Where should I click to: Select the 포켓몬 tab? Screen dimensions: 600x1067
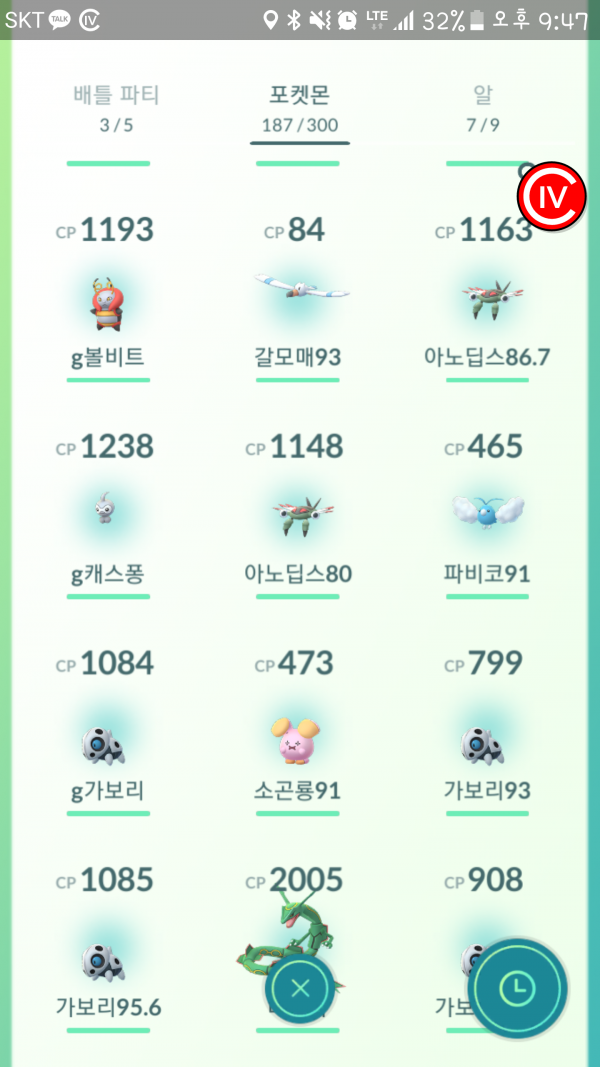(300, 109)
